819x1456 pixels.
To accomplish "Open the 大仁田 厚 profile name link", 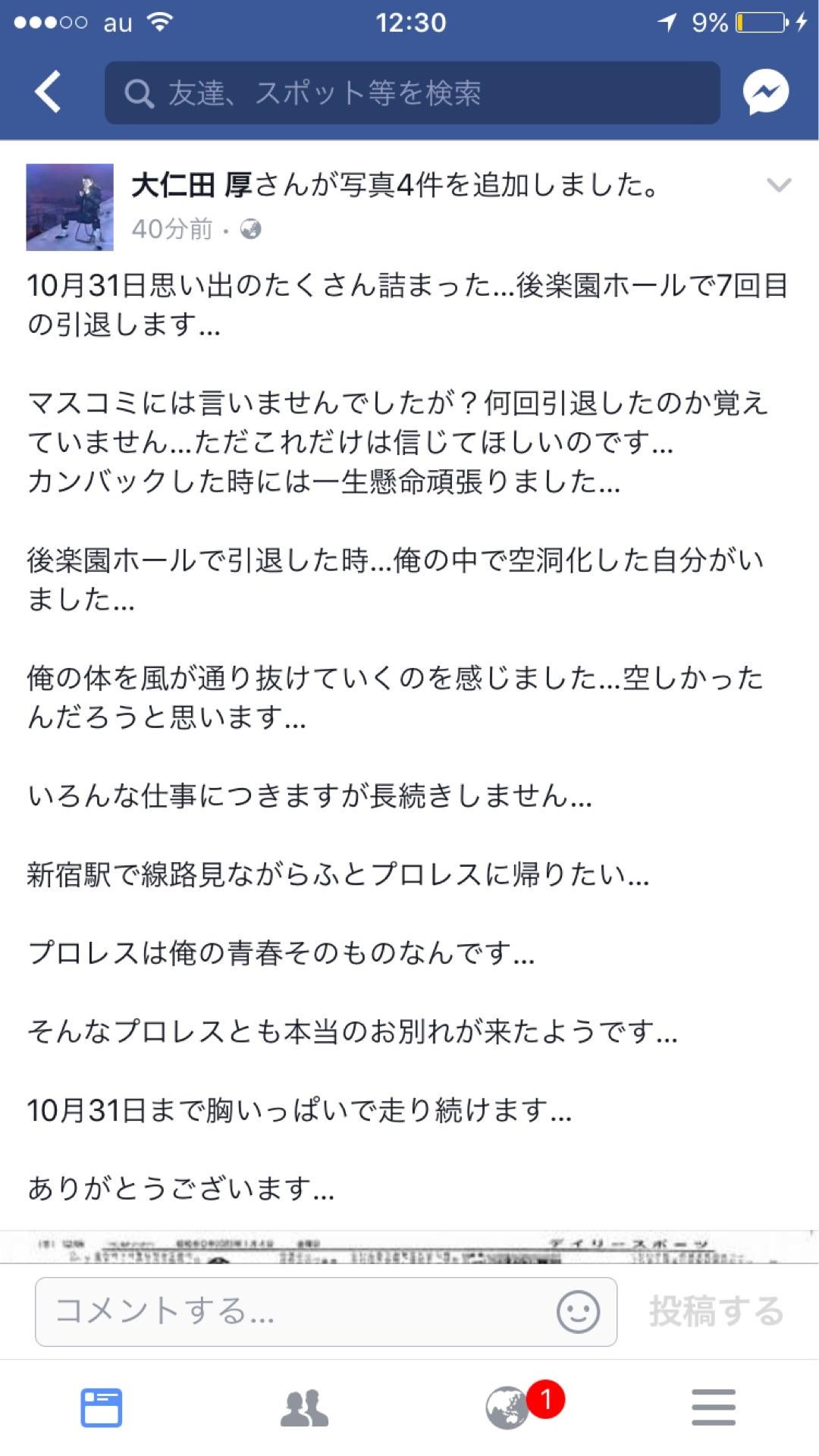I will [191, 185].
